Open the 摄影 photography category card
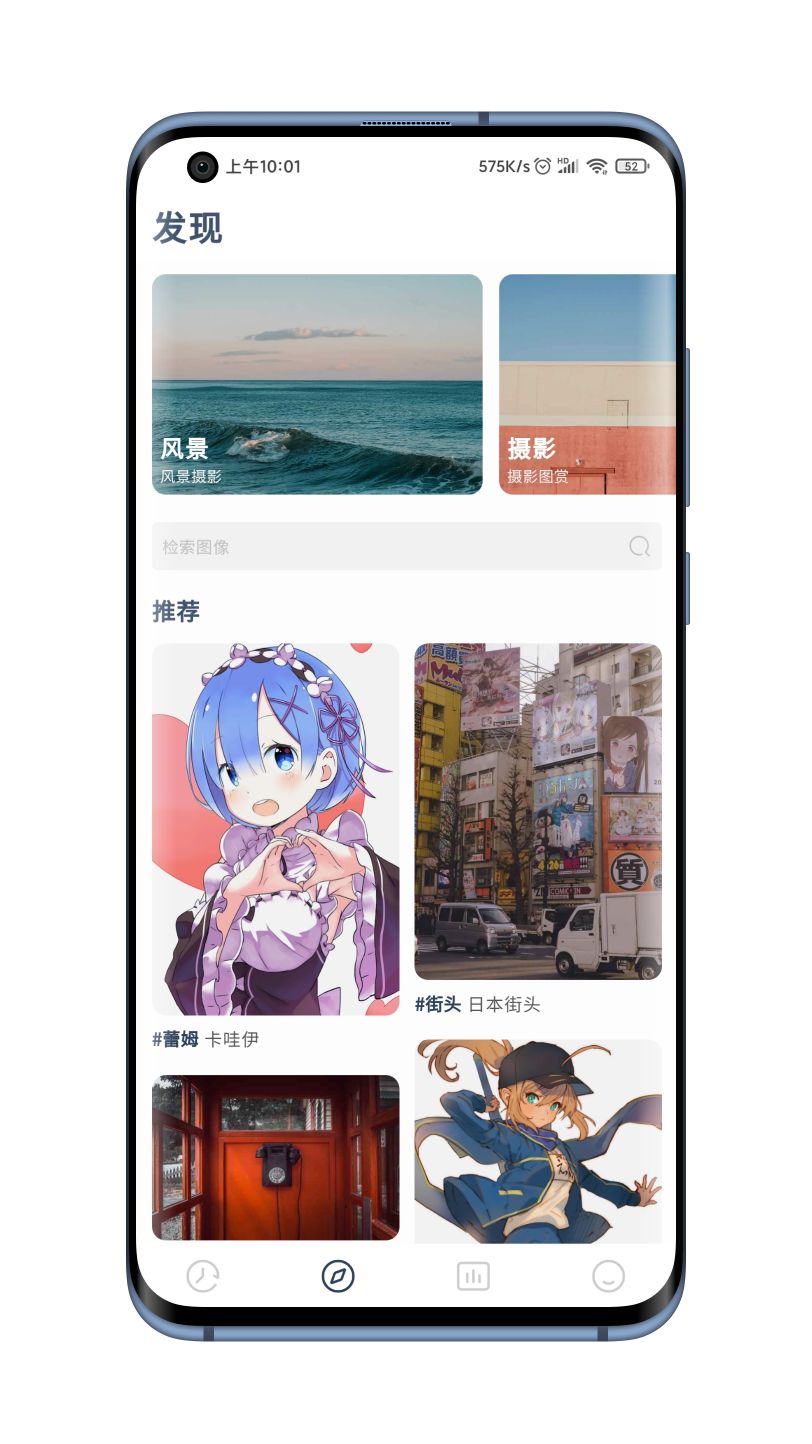This screenshot has width=812, height=1444. [590, 388]
